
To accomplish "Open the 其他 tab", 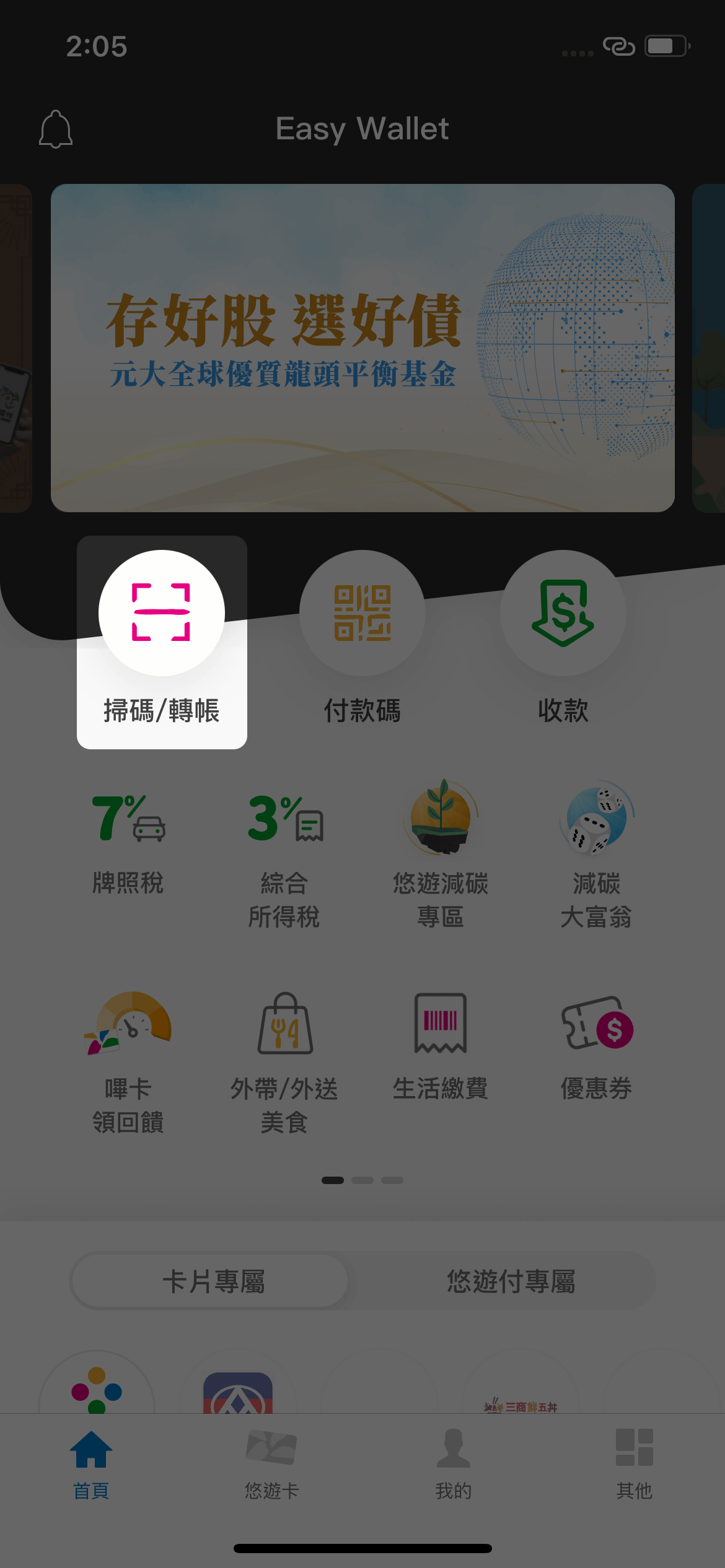I will click(634, 1464).
